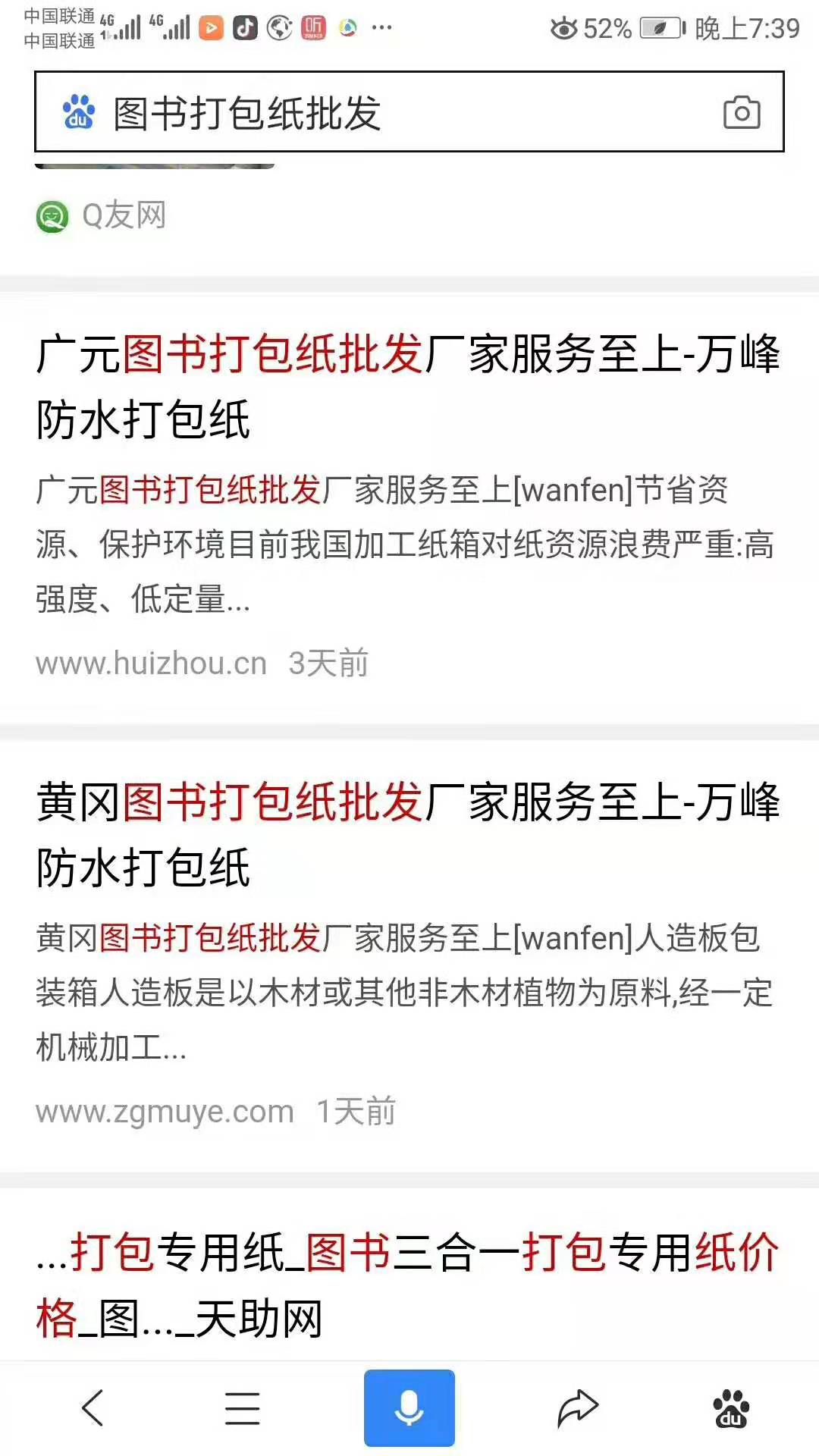Start voice search with the microphone
Viewport: 819px width, 1456px height.
pos(409,1408)
